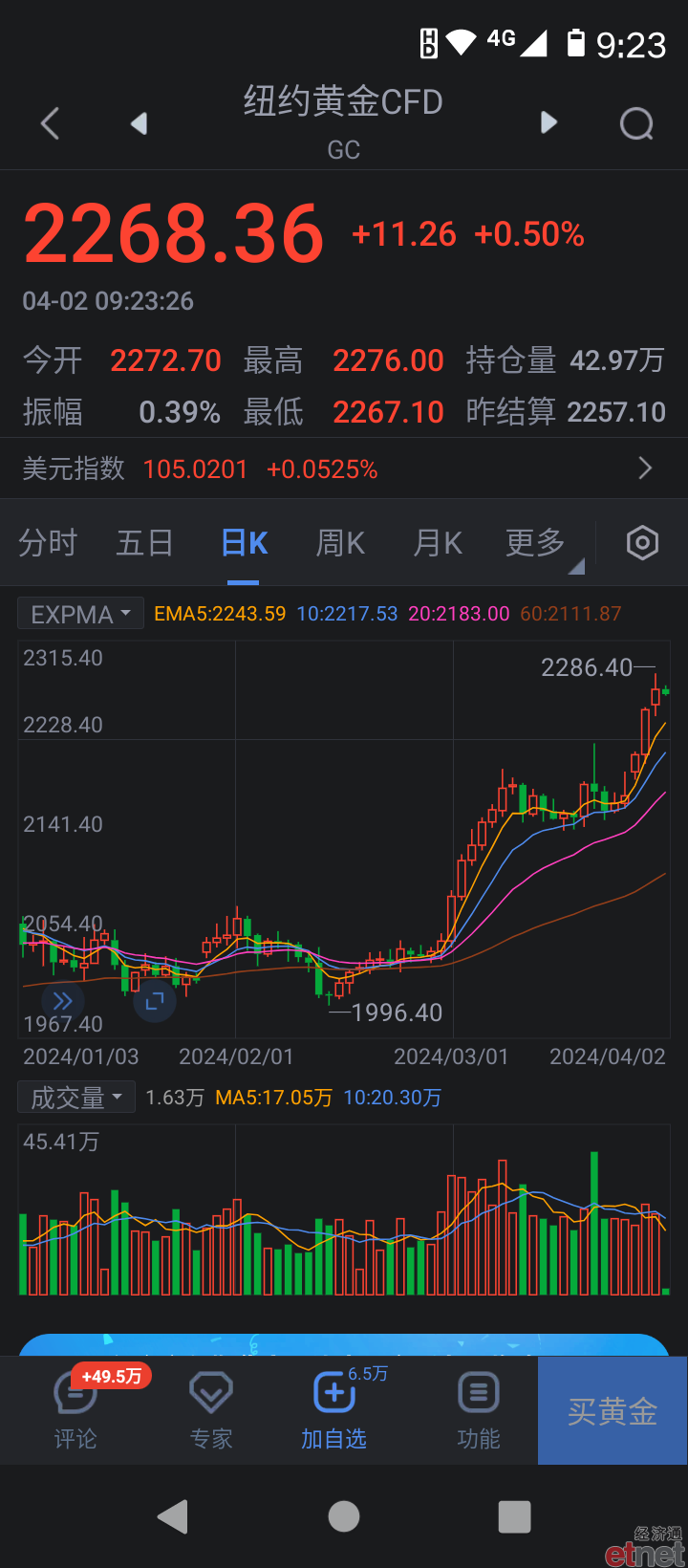Go back using the top-left arrow
The width and height of the screenshot is (688, 1568).
pyautogui.click(x=51, y=123)
